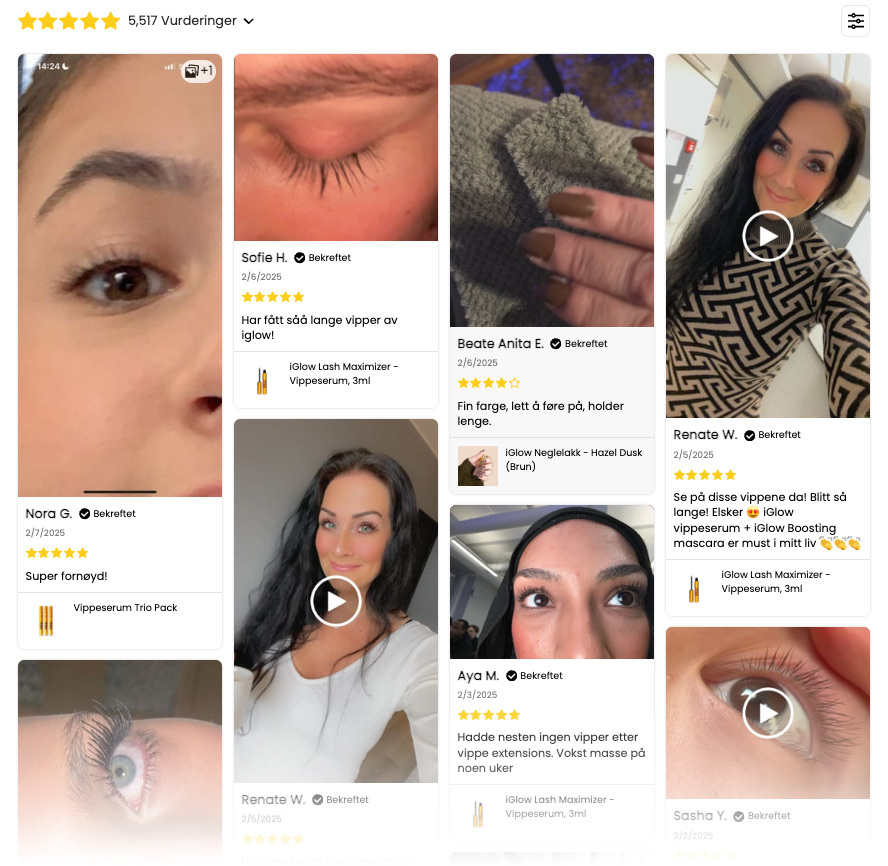This screenshot has height=866, width=888.
Task: Open Vippeserum Trio Pack product link
Action: pos(125,608)
